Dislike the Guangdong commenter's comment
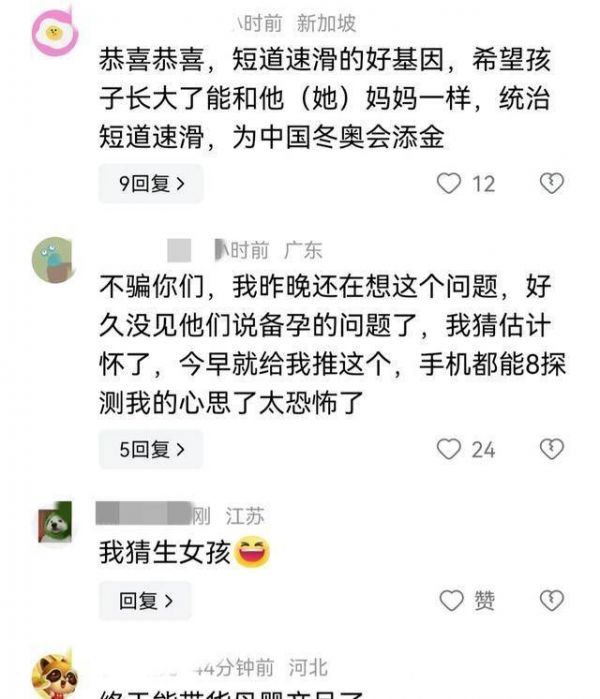The height and width of the screenshot is (699, 600). (551, 450)
